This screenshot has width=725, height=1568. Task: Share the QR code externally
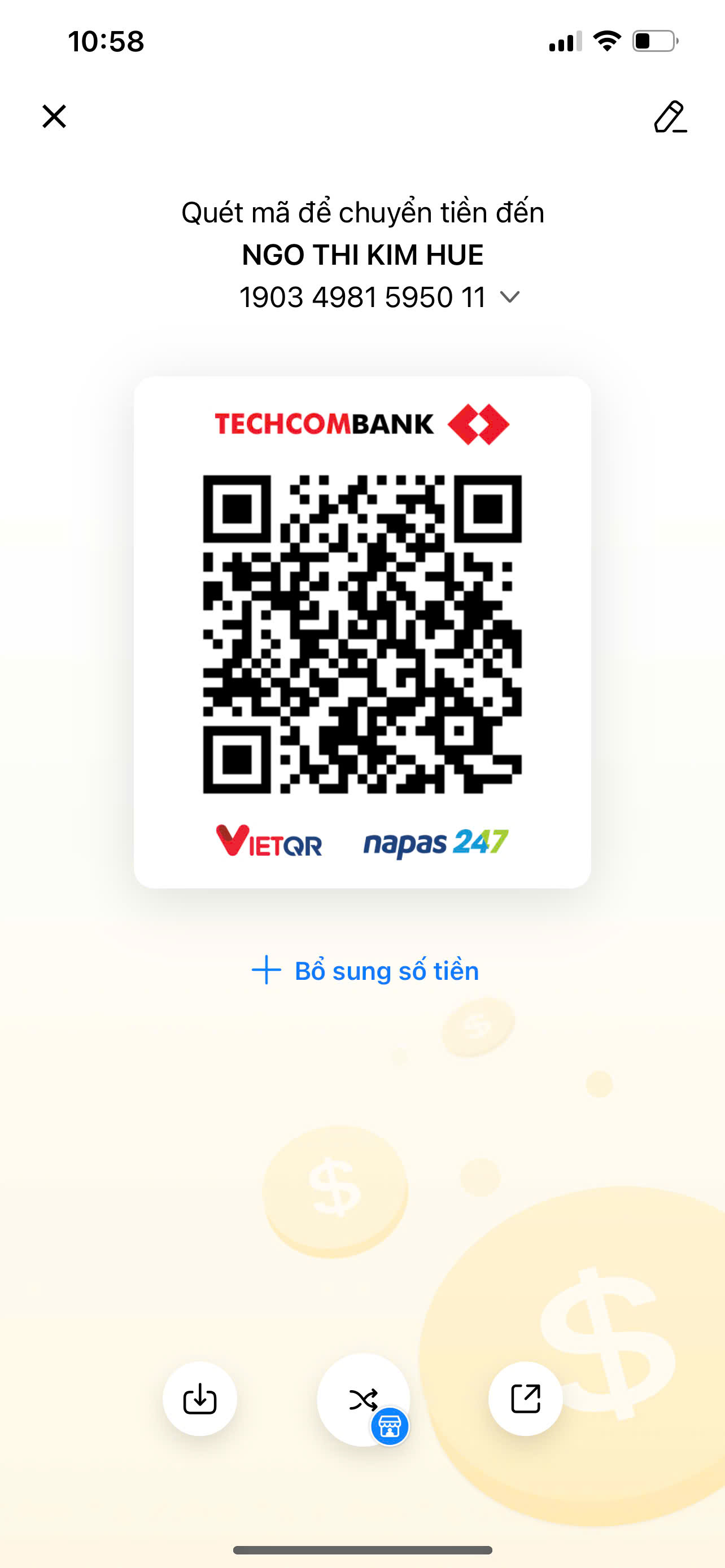(525, 1399)
